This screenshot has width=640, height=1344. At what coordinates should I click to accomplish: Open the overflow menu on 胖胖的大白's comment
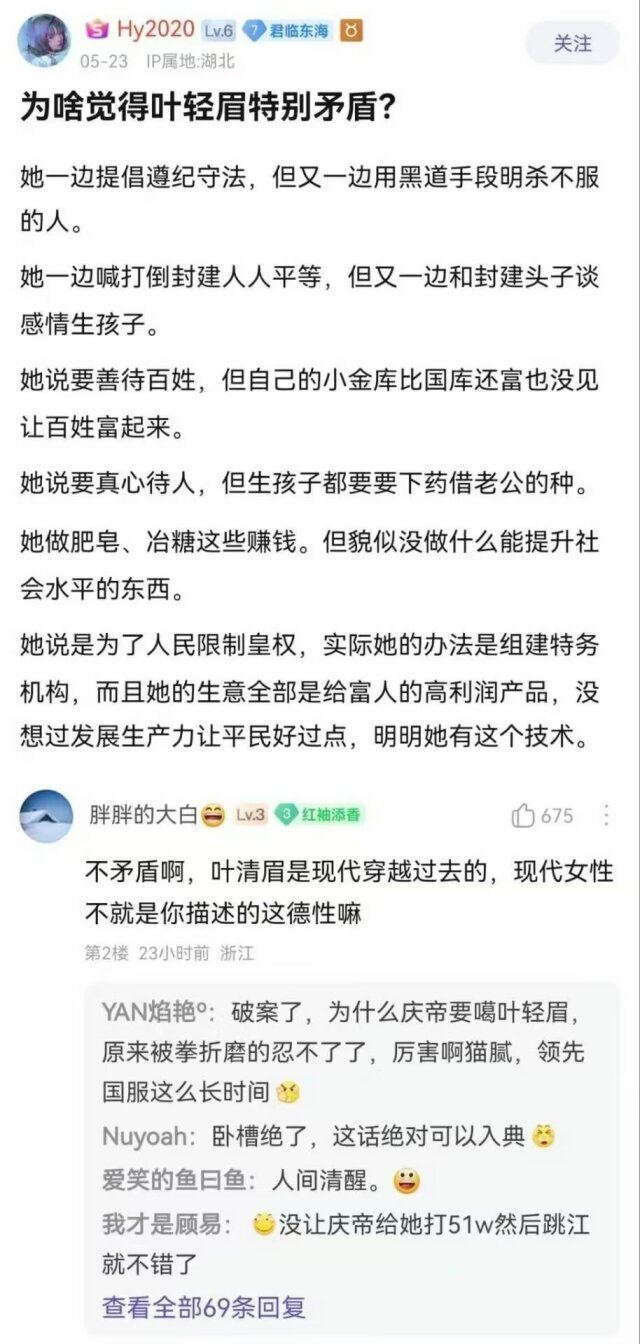[606, 816]
